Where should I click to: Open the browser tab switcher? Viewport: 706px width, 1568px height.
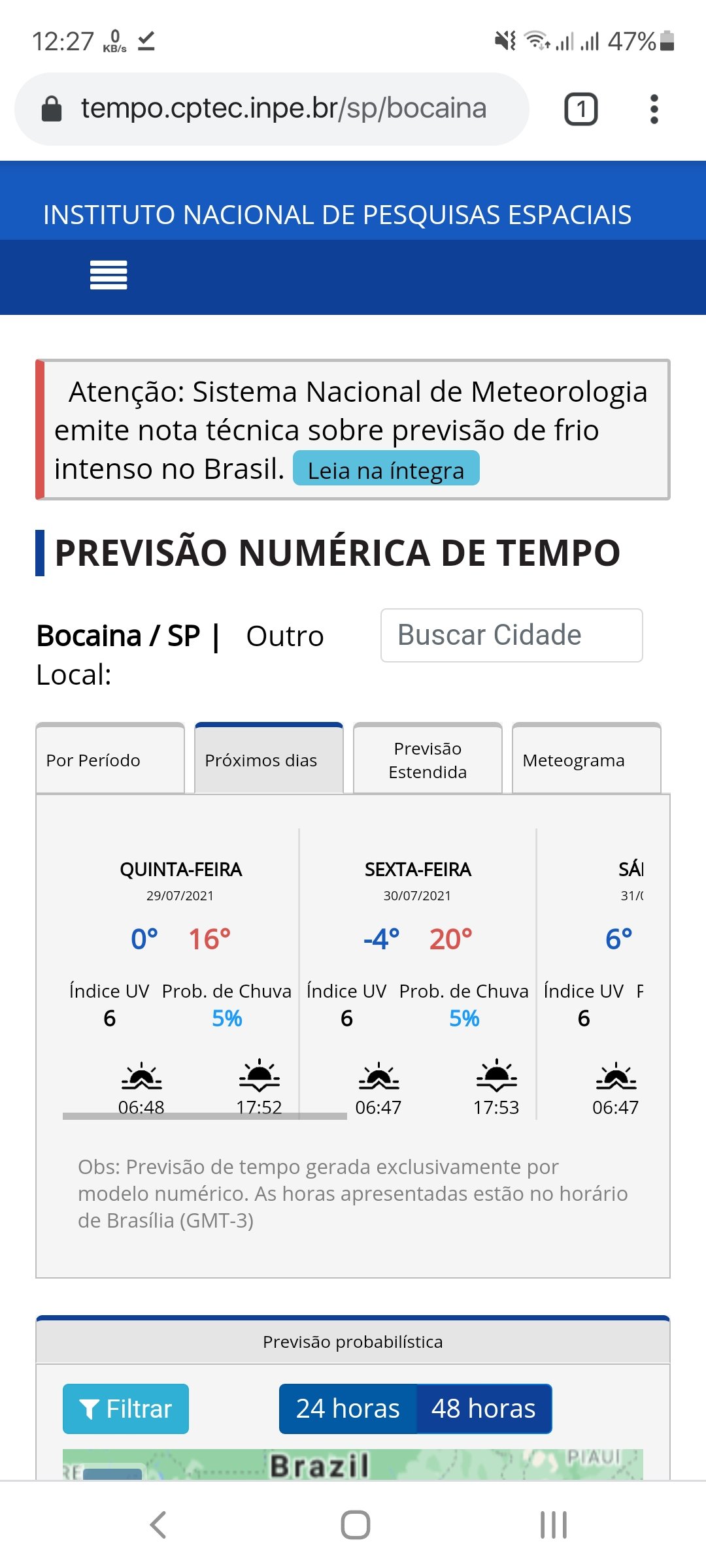tap(580, 109)
